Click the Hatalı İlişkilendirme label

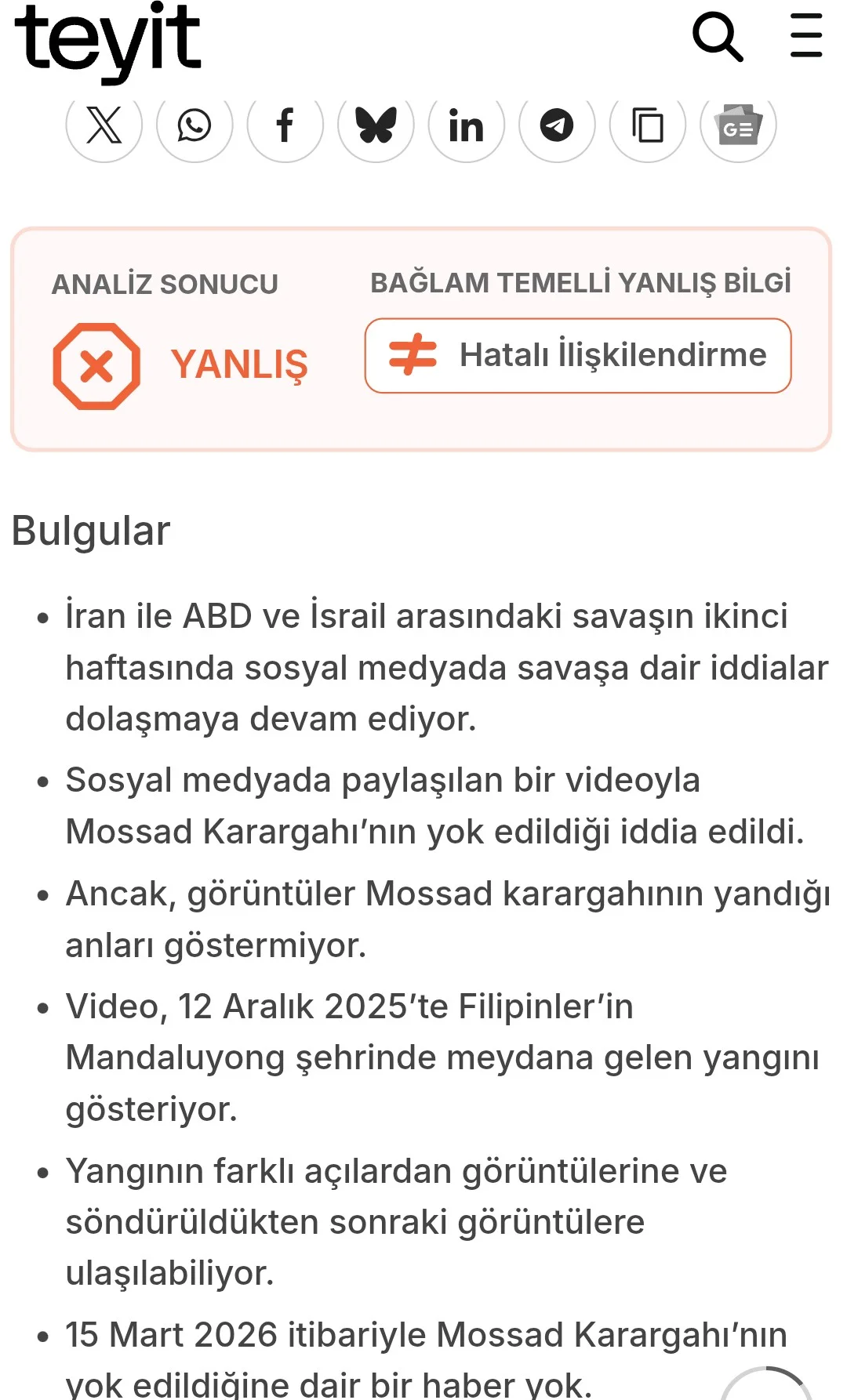click(x=578, y=355)
